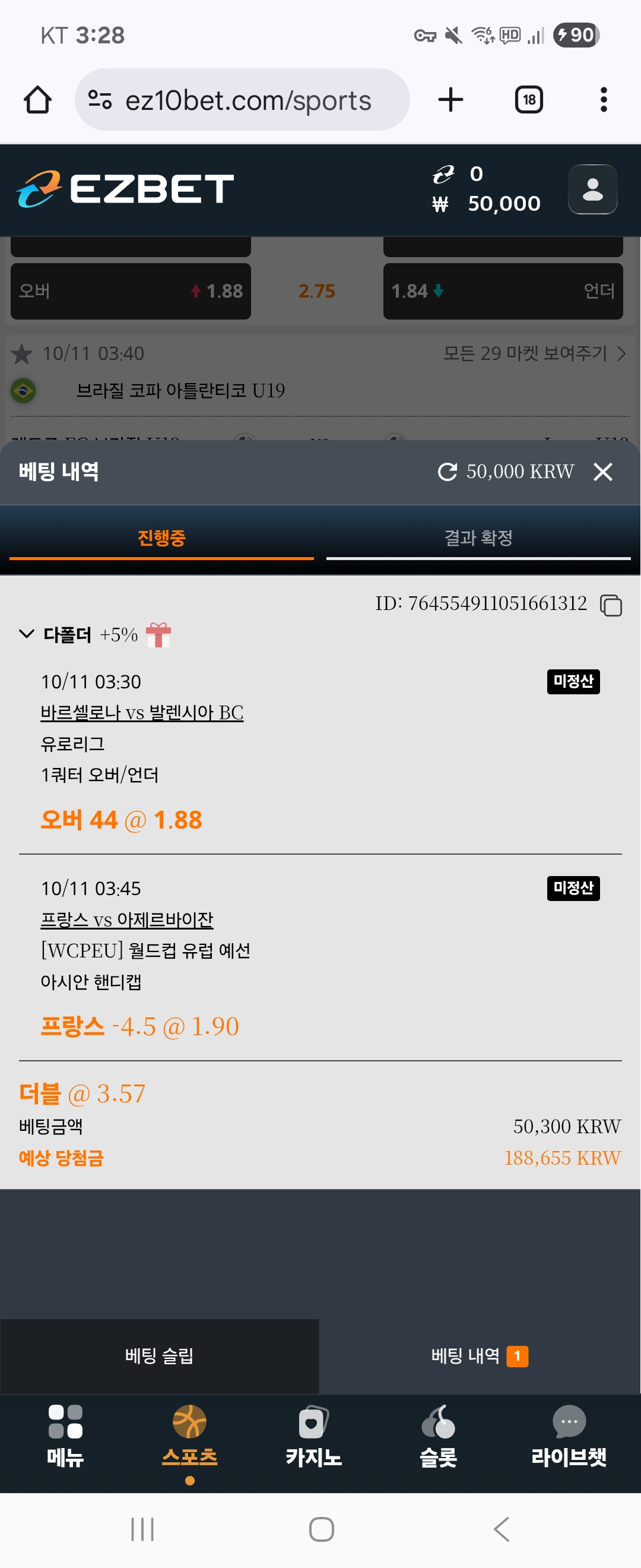Open the 슬롯 section
This screenshot has width=641, height=1568.
(438, 1436)
